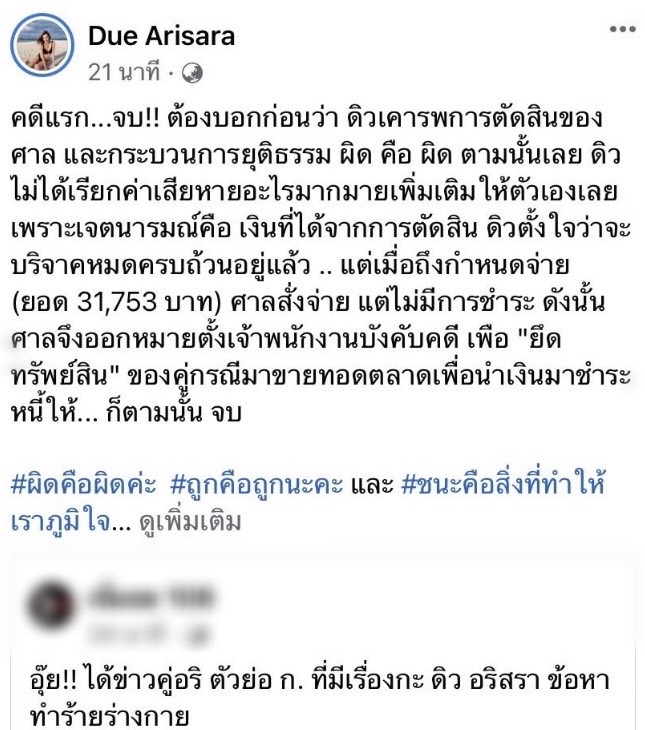Open hashtag #ผิดคือผิดค่ะ
This screenshot has height=730, width=645.
[85, 484]
